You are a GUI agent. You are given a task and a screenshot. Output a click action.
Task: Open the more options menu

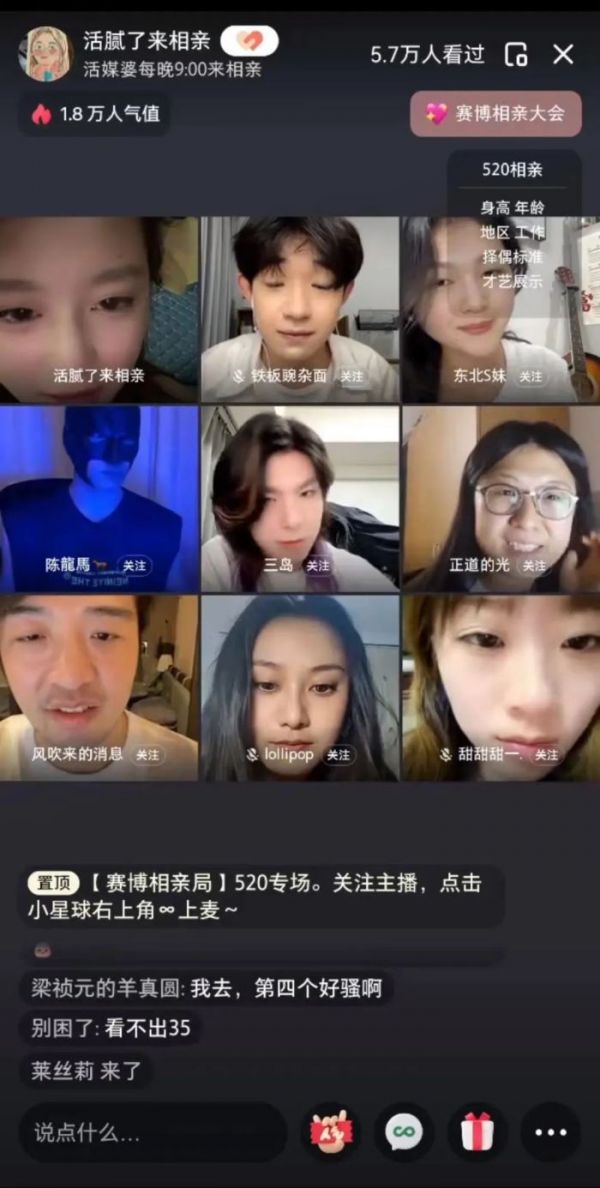pos(551,1132)
